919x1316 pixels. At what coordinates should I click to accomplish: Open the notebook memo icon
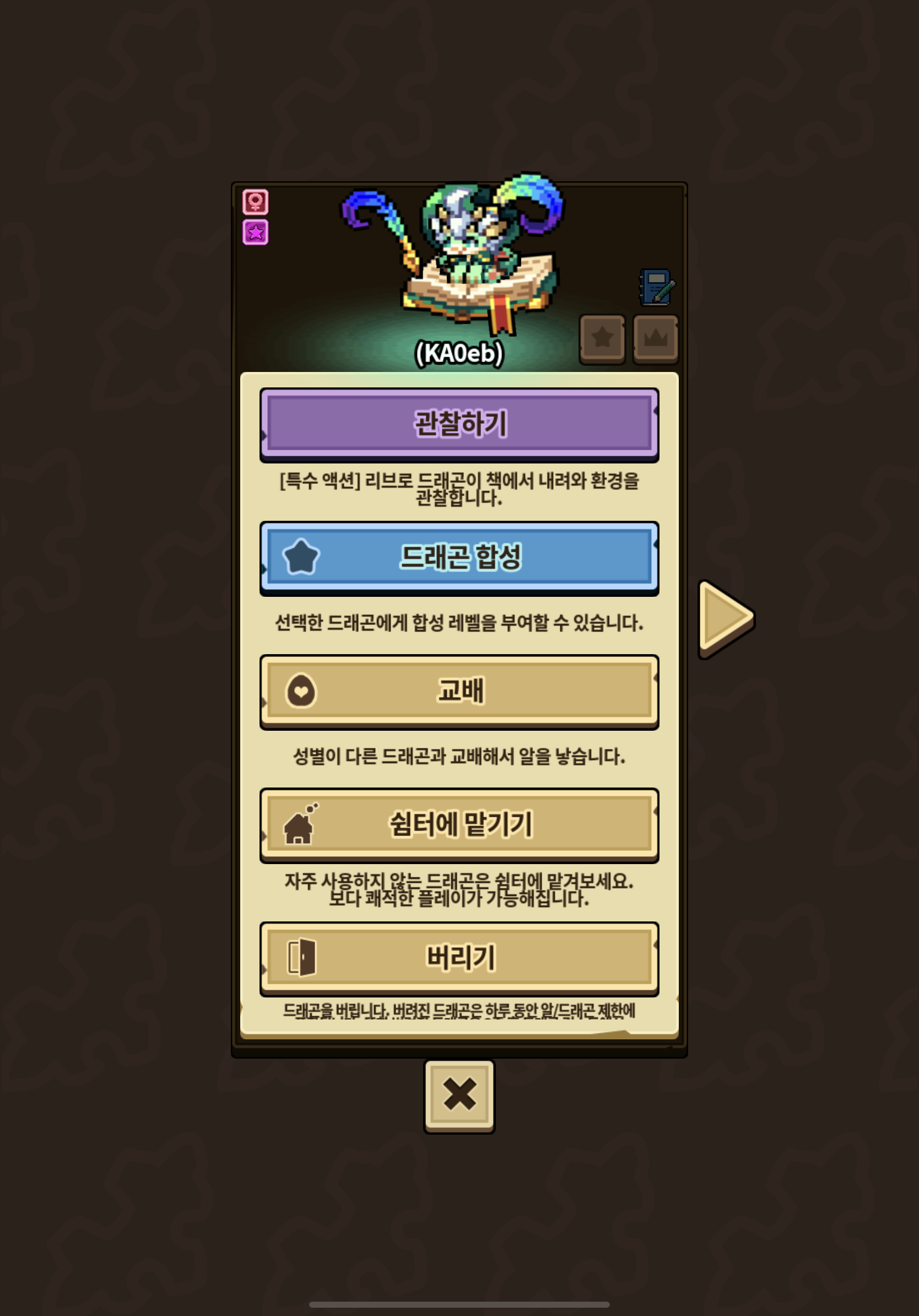(x=657, y=287)
